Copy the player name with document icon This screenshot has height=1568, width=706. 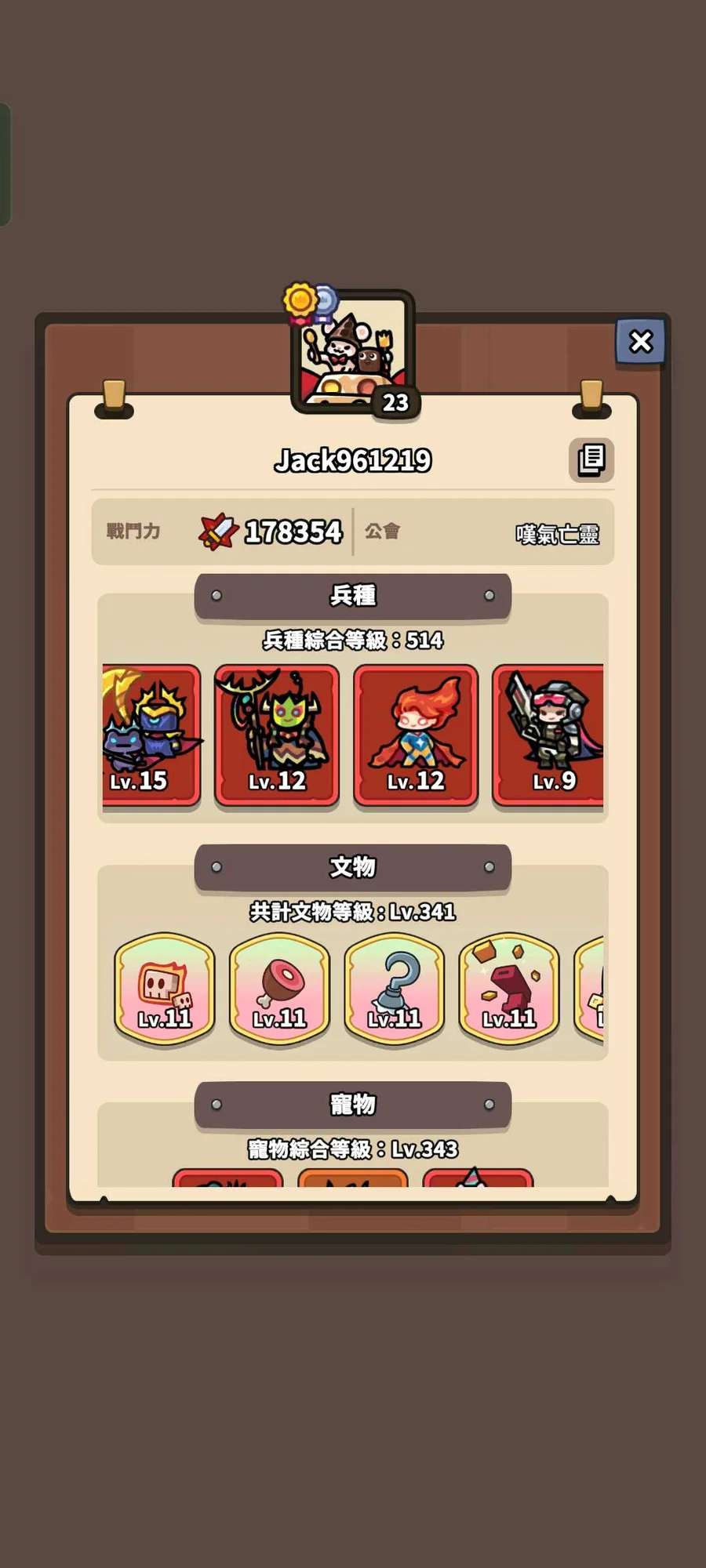[x=591, y=459]
